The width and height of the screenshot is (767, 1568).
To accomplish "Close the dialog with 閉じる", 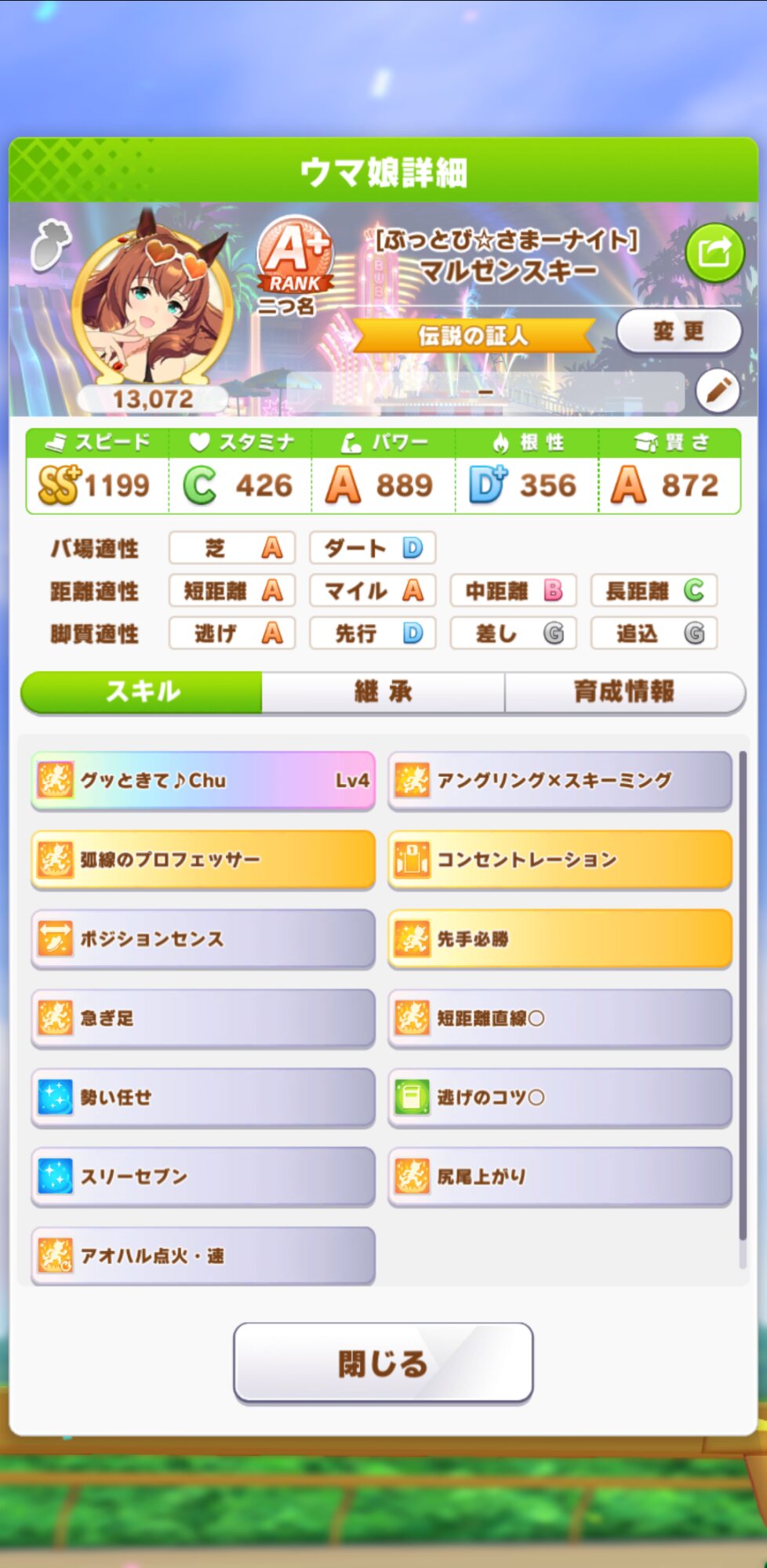I will 383,1363.
